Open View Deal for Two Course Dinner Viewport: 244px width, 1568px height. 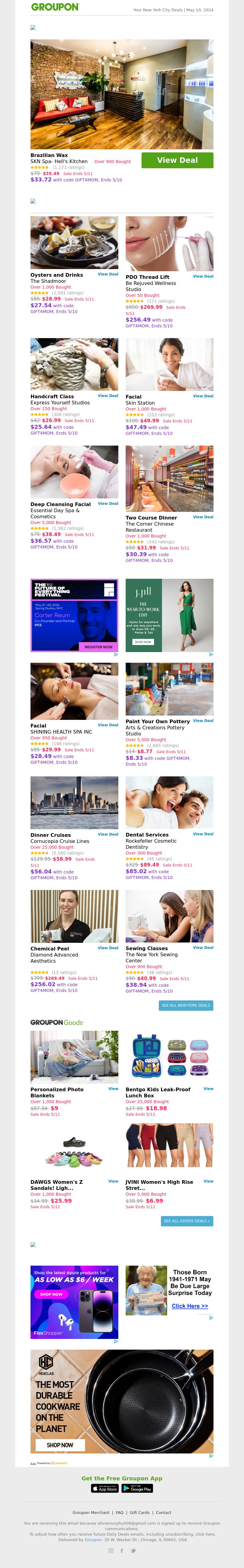[203, 517]
